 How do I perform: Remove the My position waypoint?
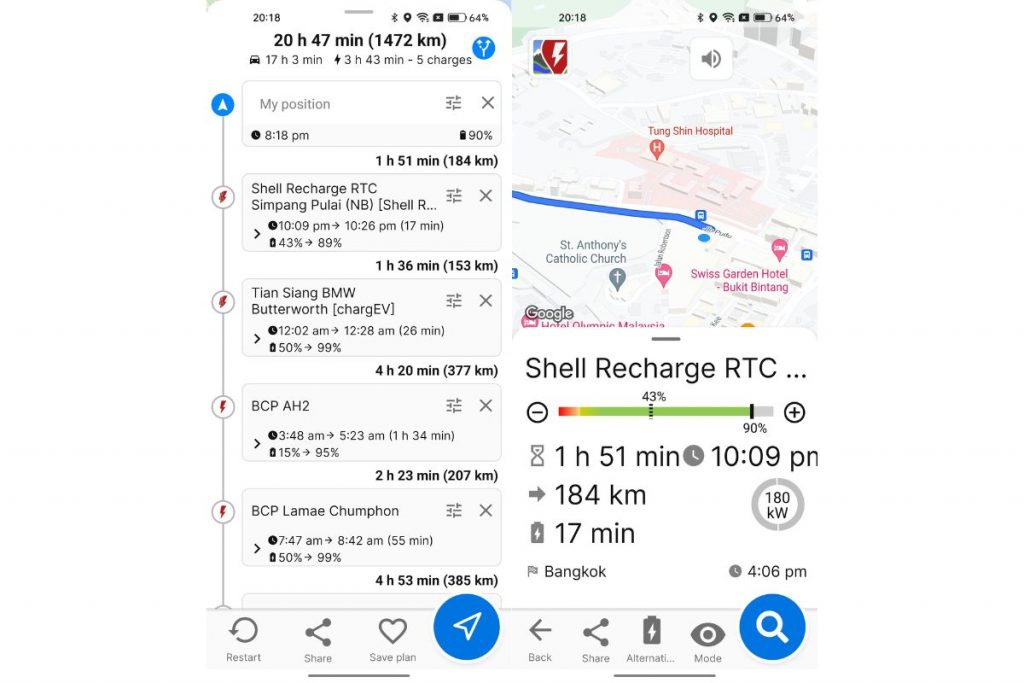coord(487,103)
